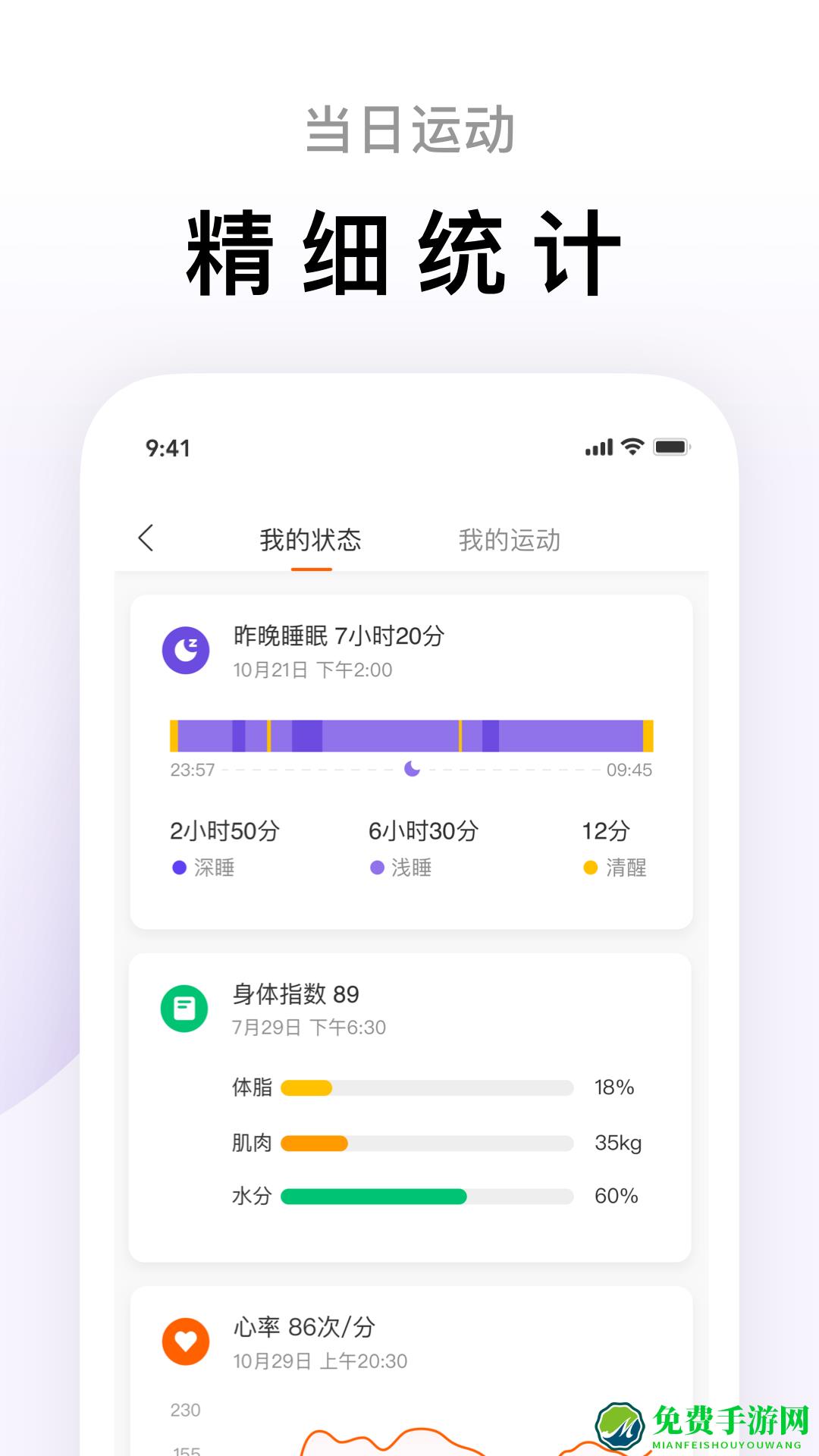Screen dimensions: 819x1456
Task: Tap the back arrow to return
Action: click(x=146, y=539)
